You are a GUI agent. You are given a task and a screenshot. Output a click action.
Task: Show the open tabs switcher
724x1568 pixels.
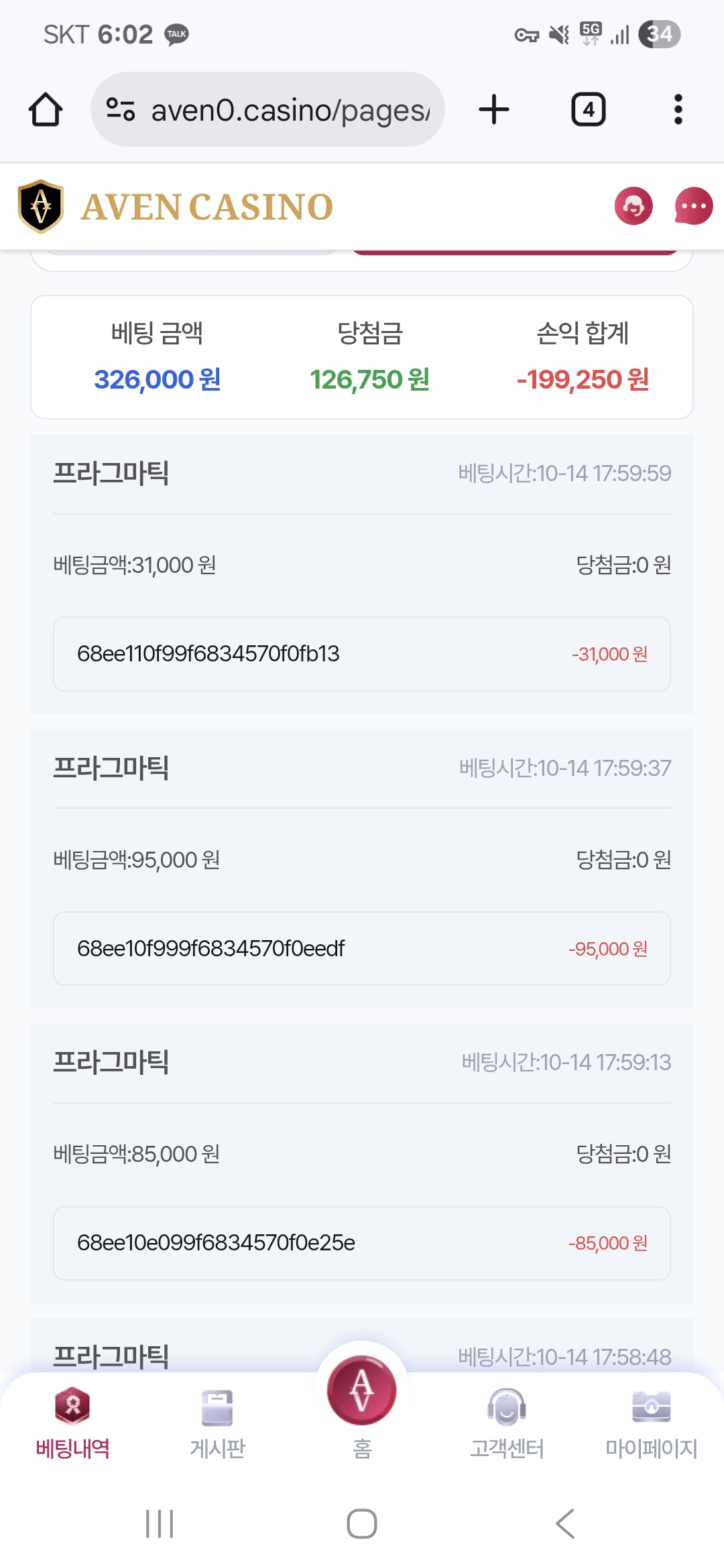coord(588,109)
